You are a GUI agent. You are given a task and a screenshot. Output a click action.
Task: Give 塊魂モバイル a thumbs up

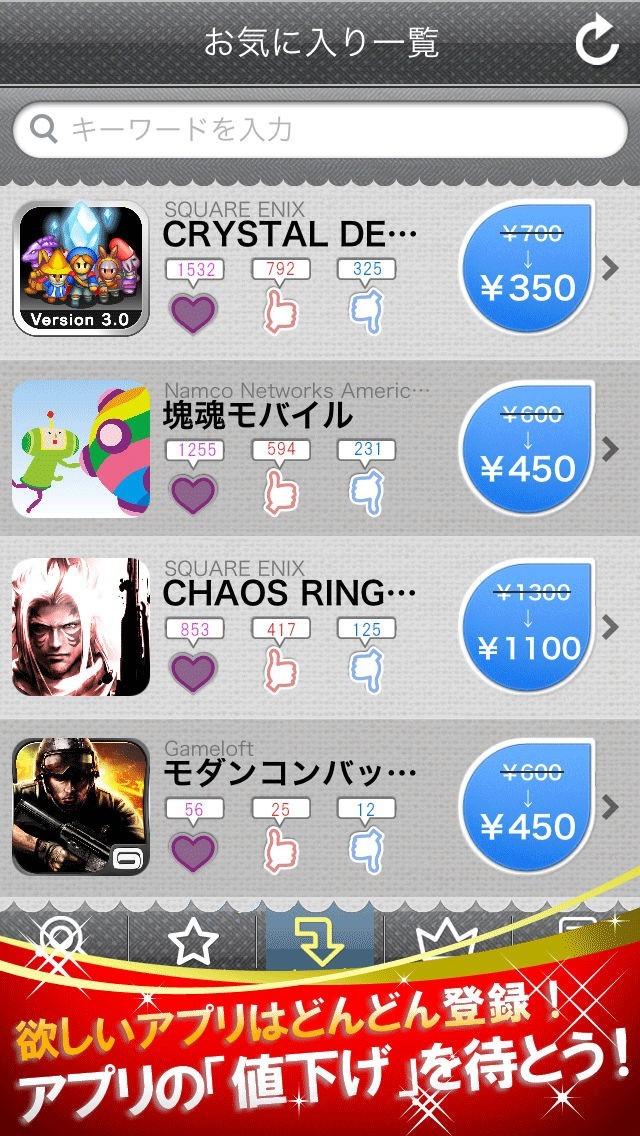280,492
